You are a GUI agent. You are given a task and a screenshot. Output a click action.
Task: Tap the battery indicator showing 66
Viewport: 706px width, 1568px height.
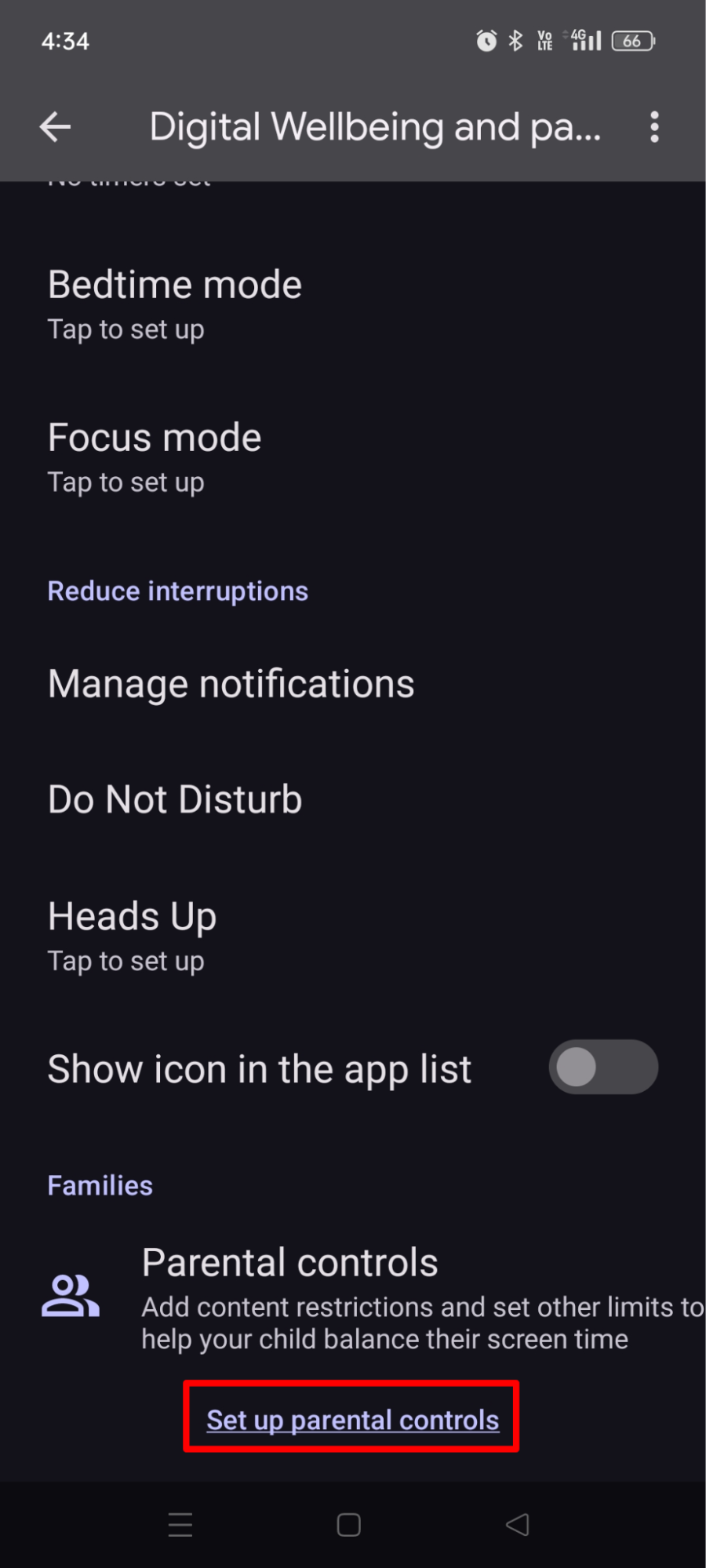pos(631,41)
